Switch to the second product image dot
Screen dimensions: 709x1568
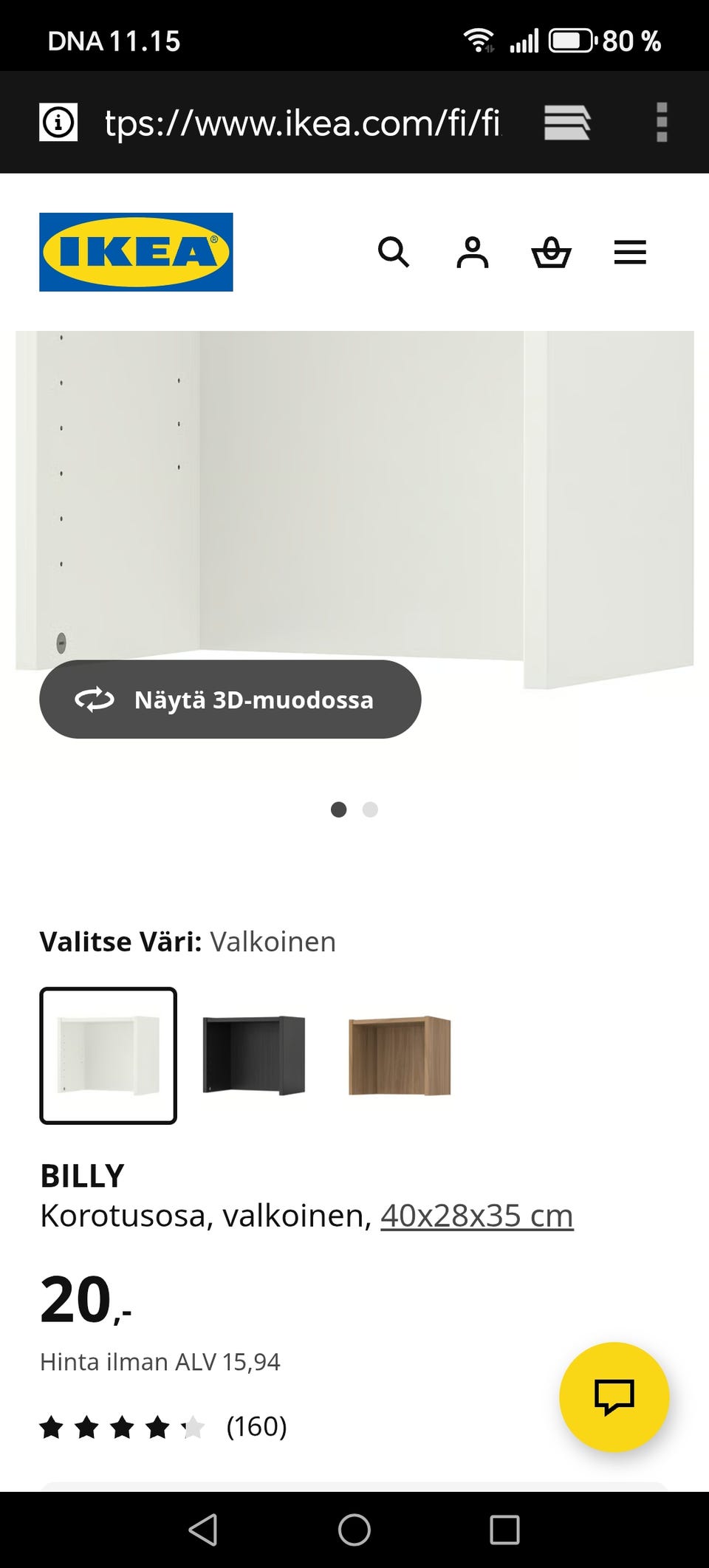[370, 809]
